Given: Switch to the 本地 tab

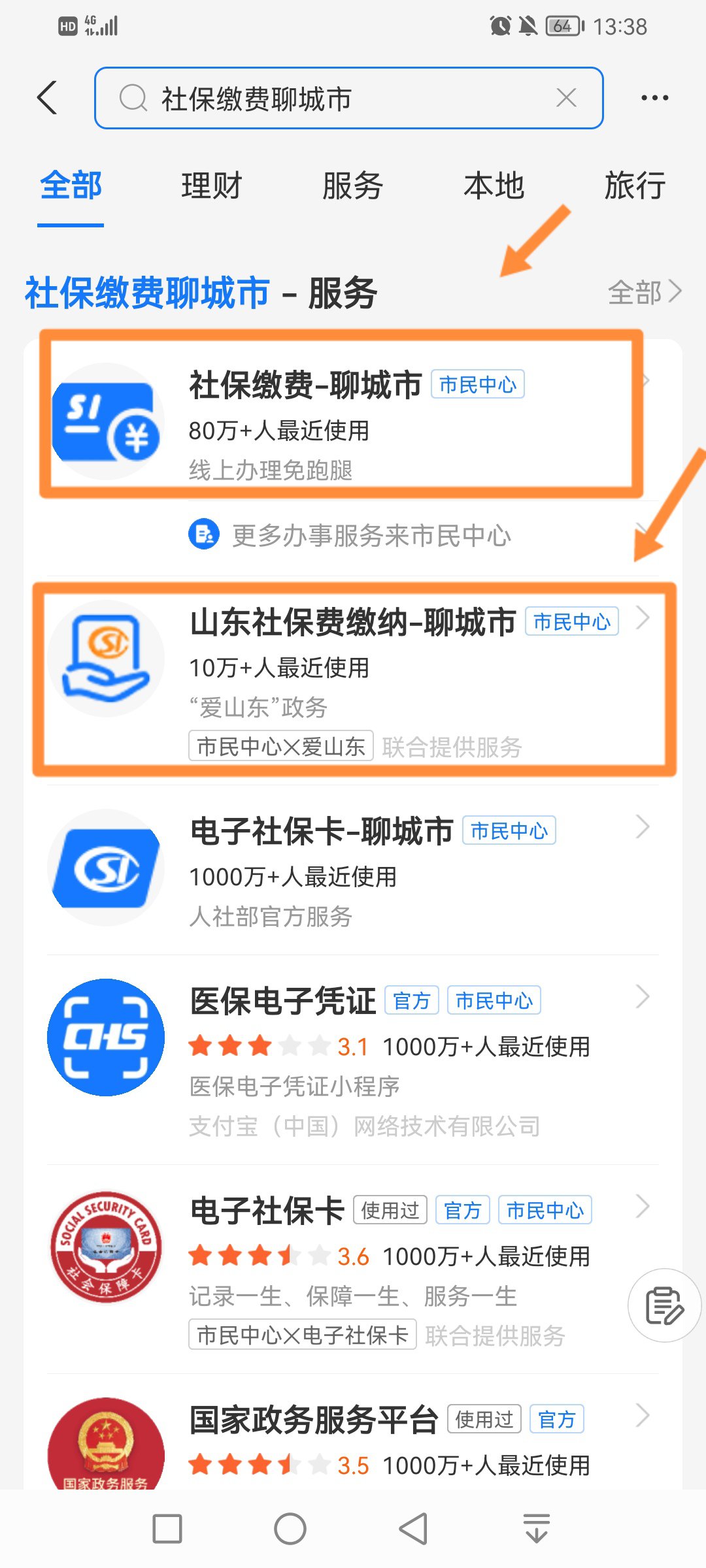Looking at the screenshot, I should click(494, 186).
